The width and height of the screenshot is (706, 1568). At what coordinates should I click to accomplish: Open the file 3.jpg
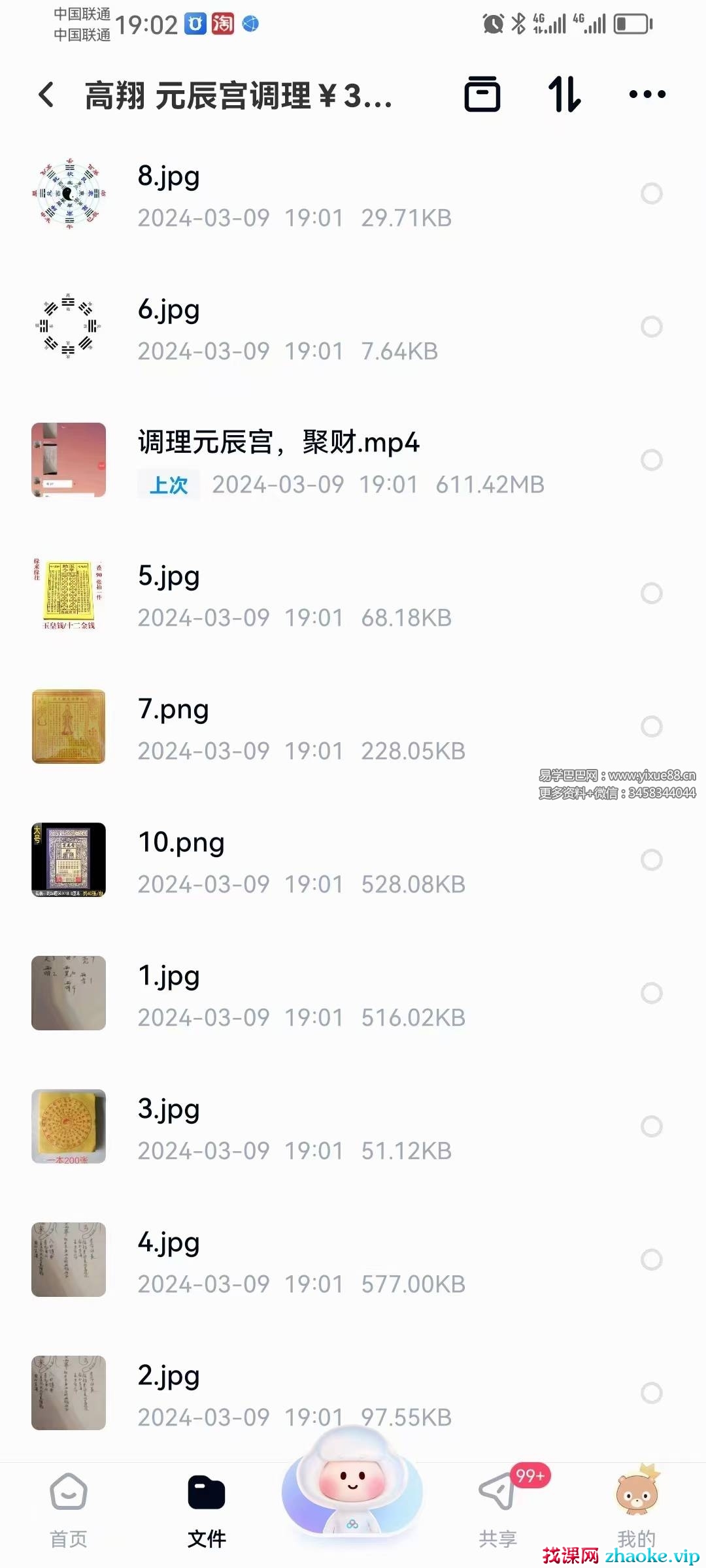pyautogui.click(x=294, y=1126)
